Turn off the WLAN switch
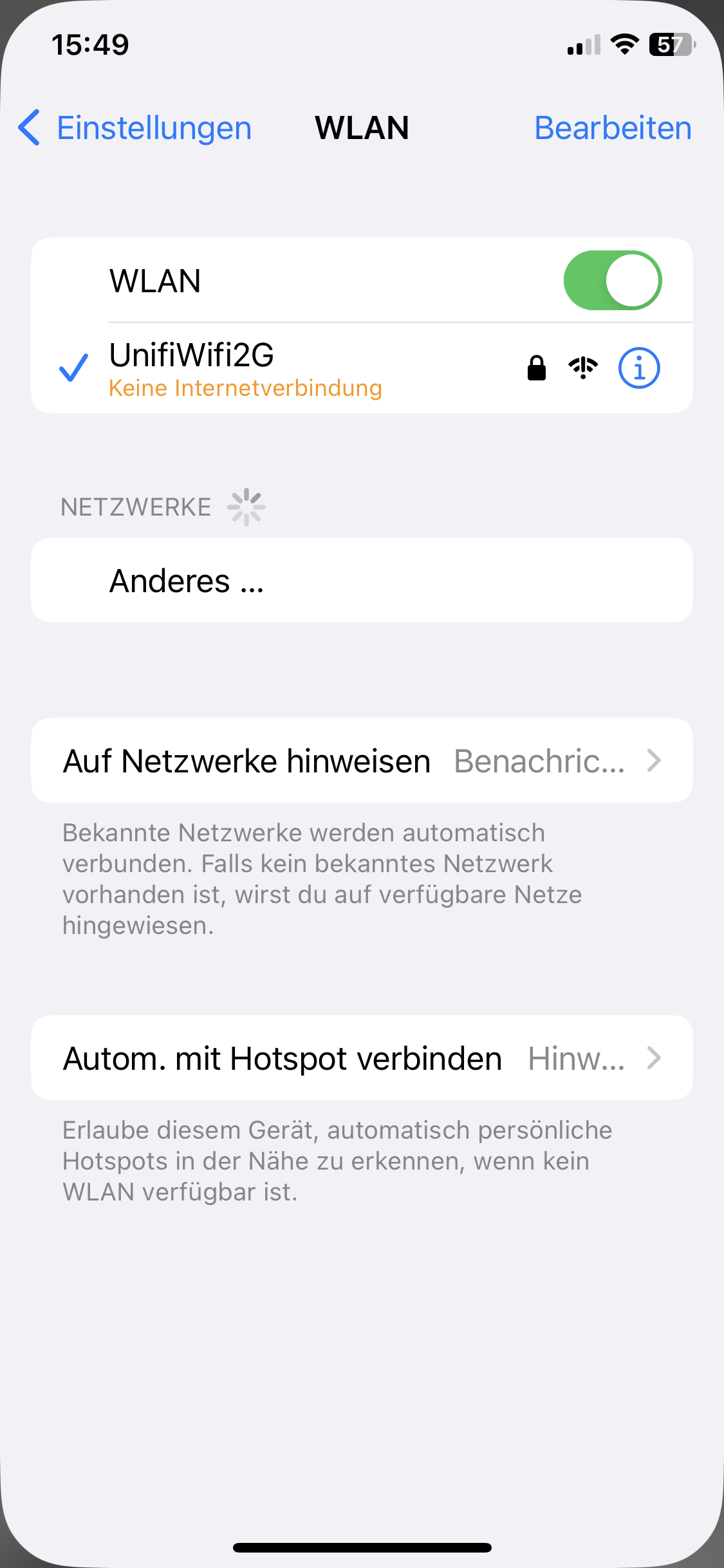 (612, 281)
